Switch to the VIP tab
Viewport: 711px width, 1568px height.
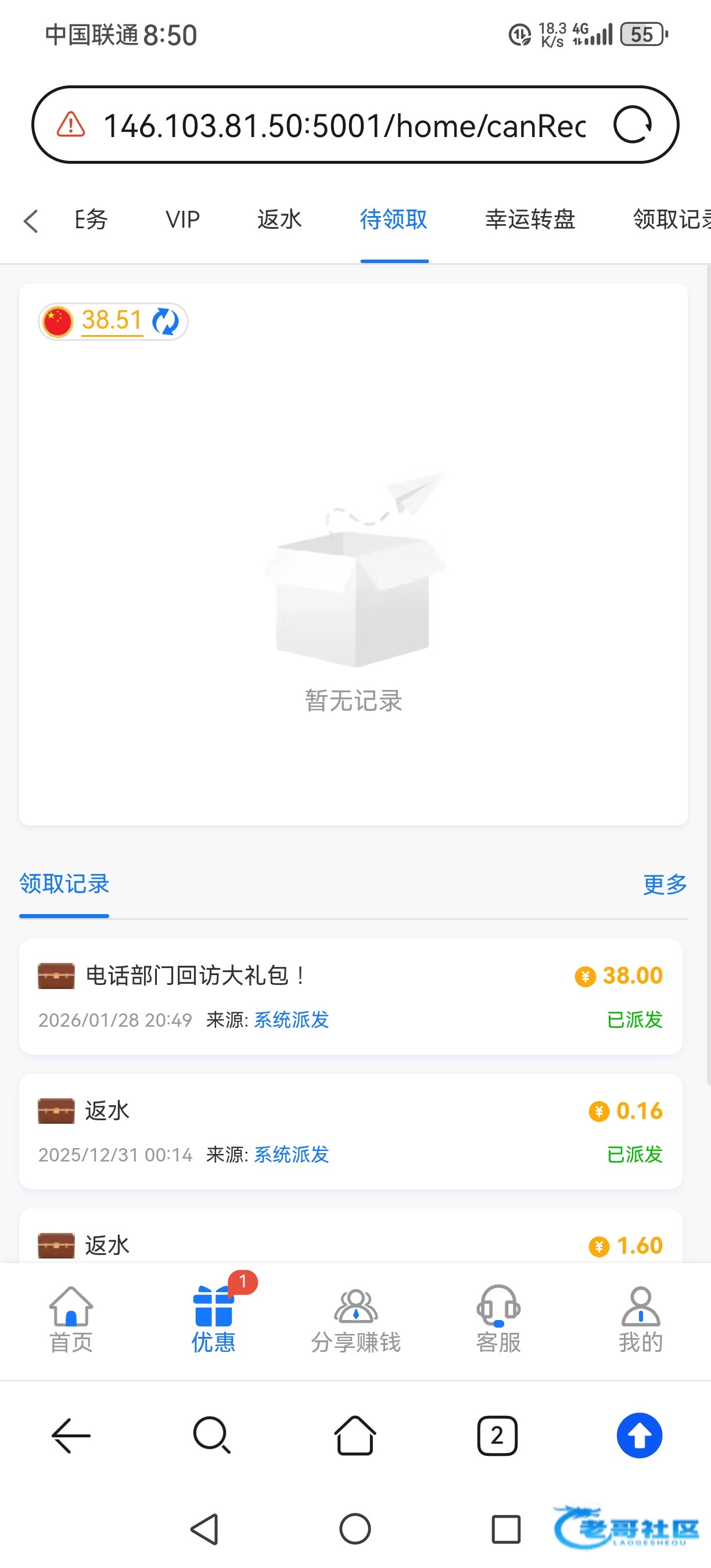(x=182, y=220)
